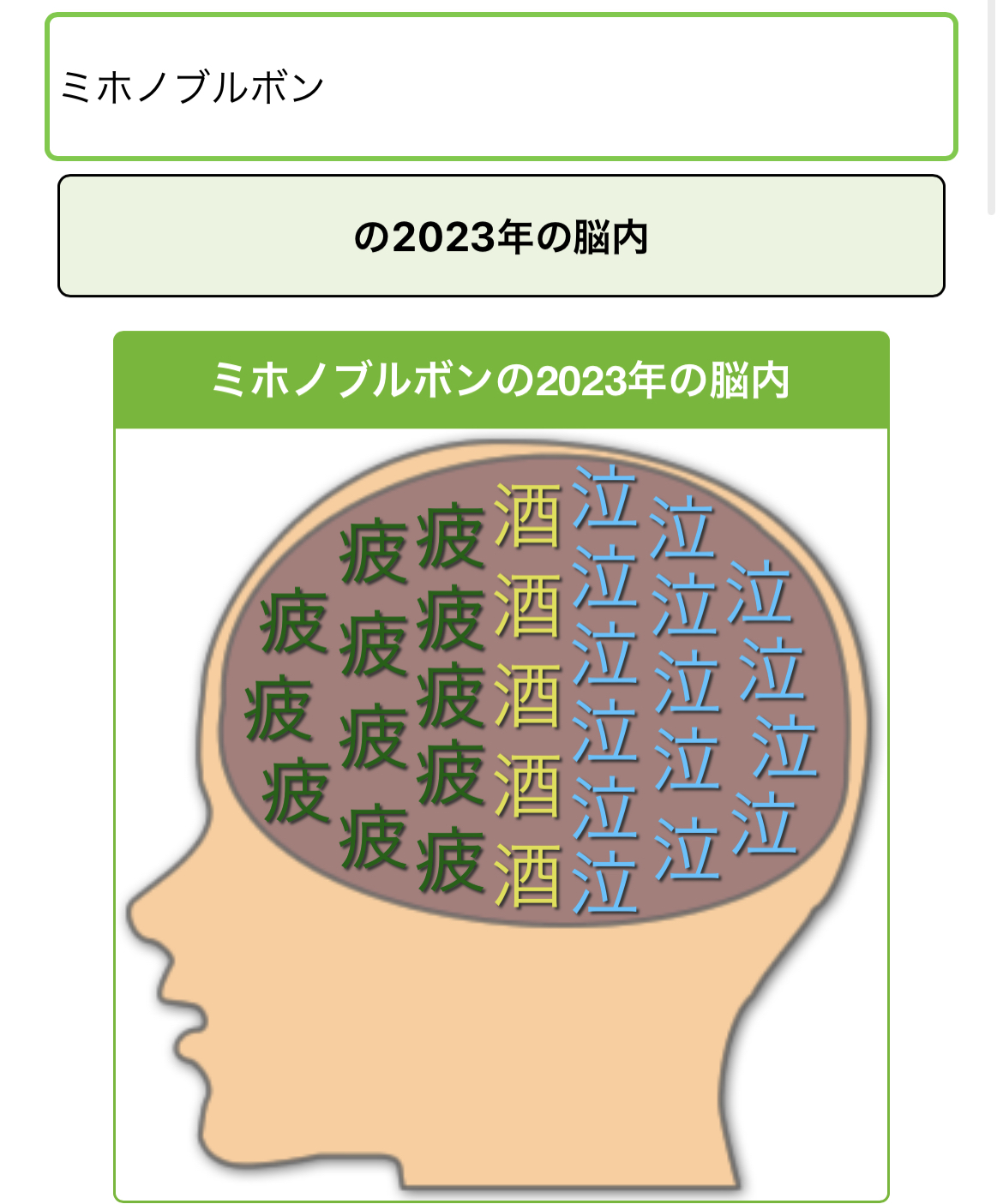Tap the の2023年の脳内 button
The image size is (1003, 1204).
pyautogui.click(x=501, y=237)
